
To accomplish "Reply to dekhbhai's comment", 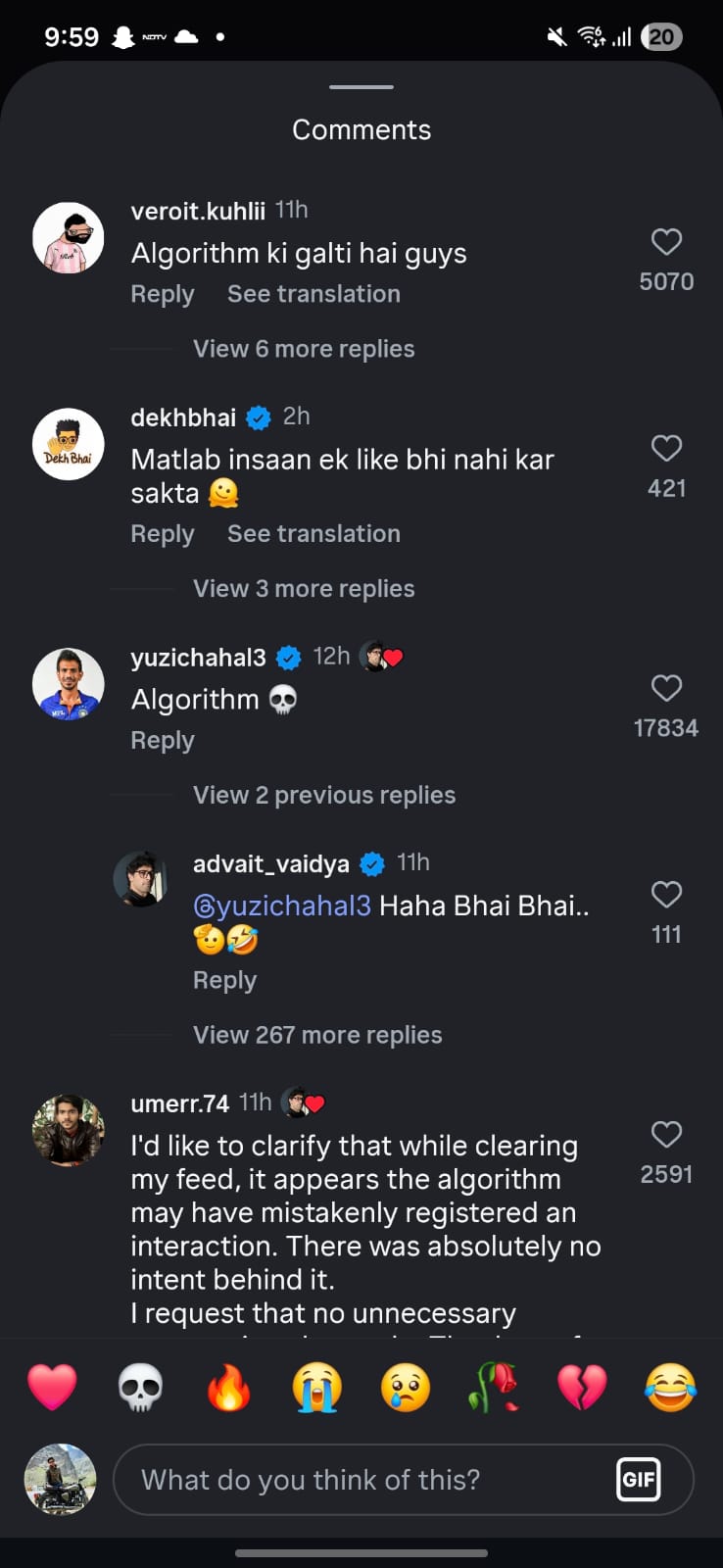I will click(x=162, y=533).
